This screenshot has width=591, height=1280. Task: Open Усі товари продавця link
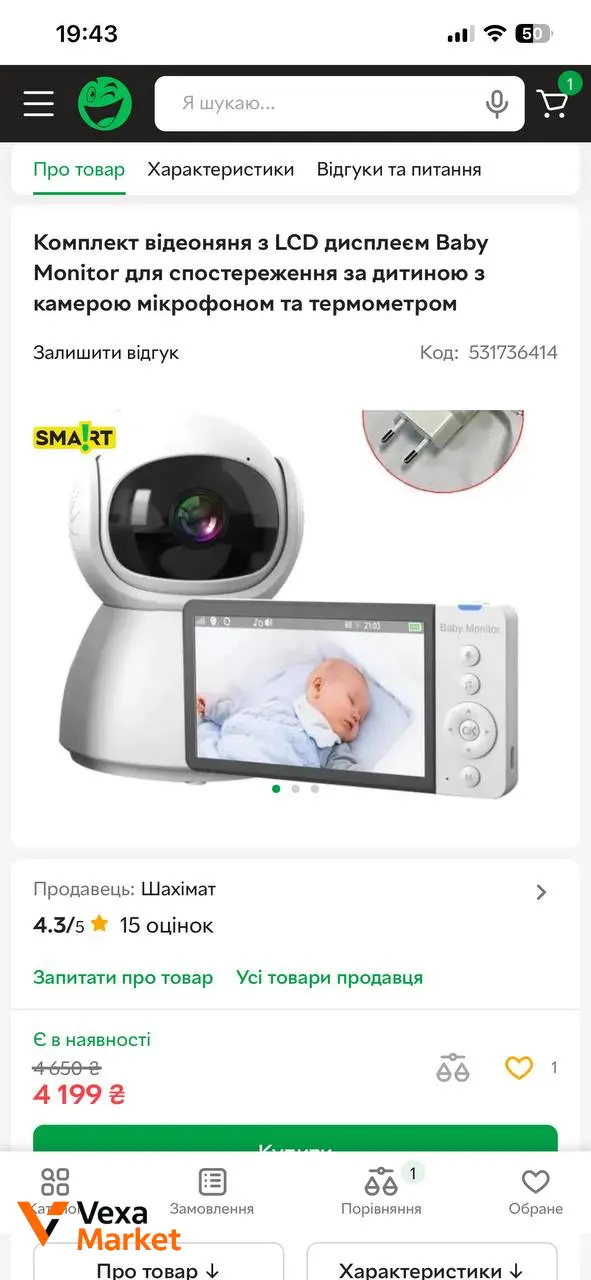329,977
